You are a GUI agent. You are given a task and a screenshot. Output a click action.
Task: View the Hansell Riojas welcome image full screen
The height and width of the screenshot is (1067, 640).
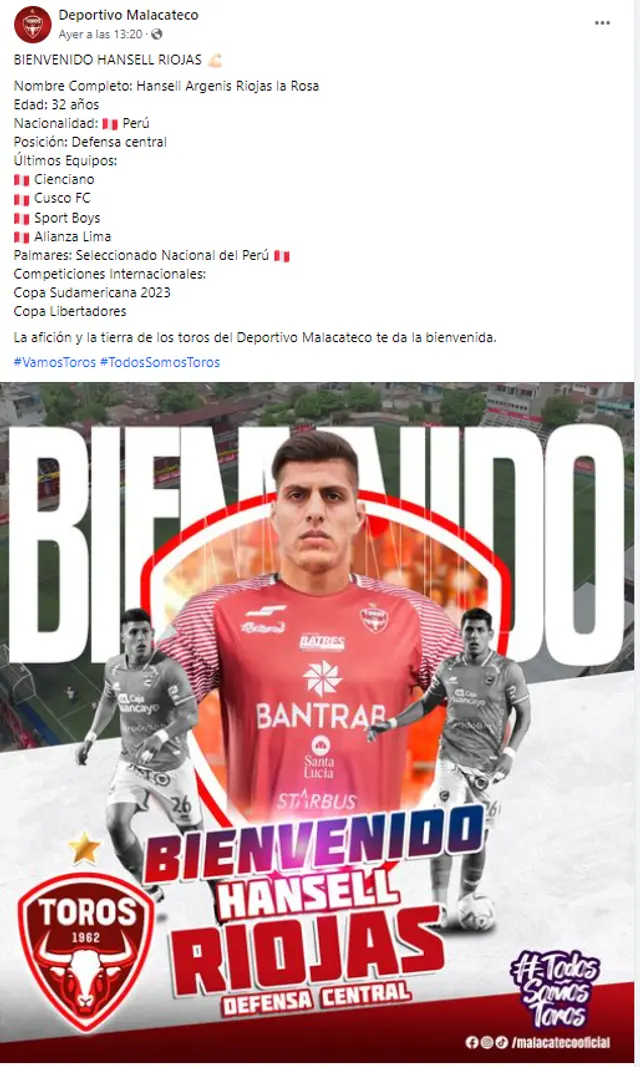pos(320,720)
